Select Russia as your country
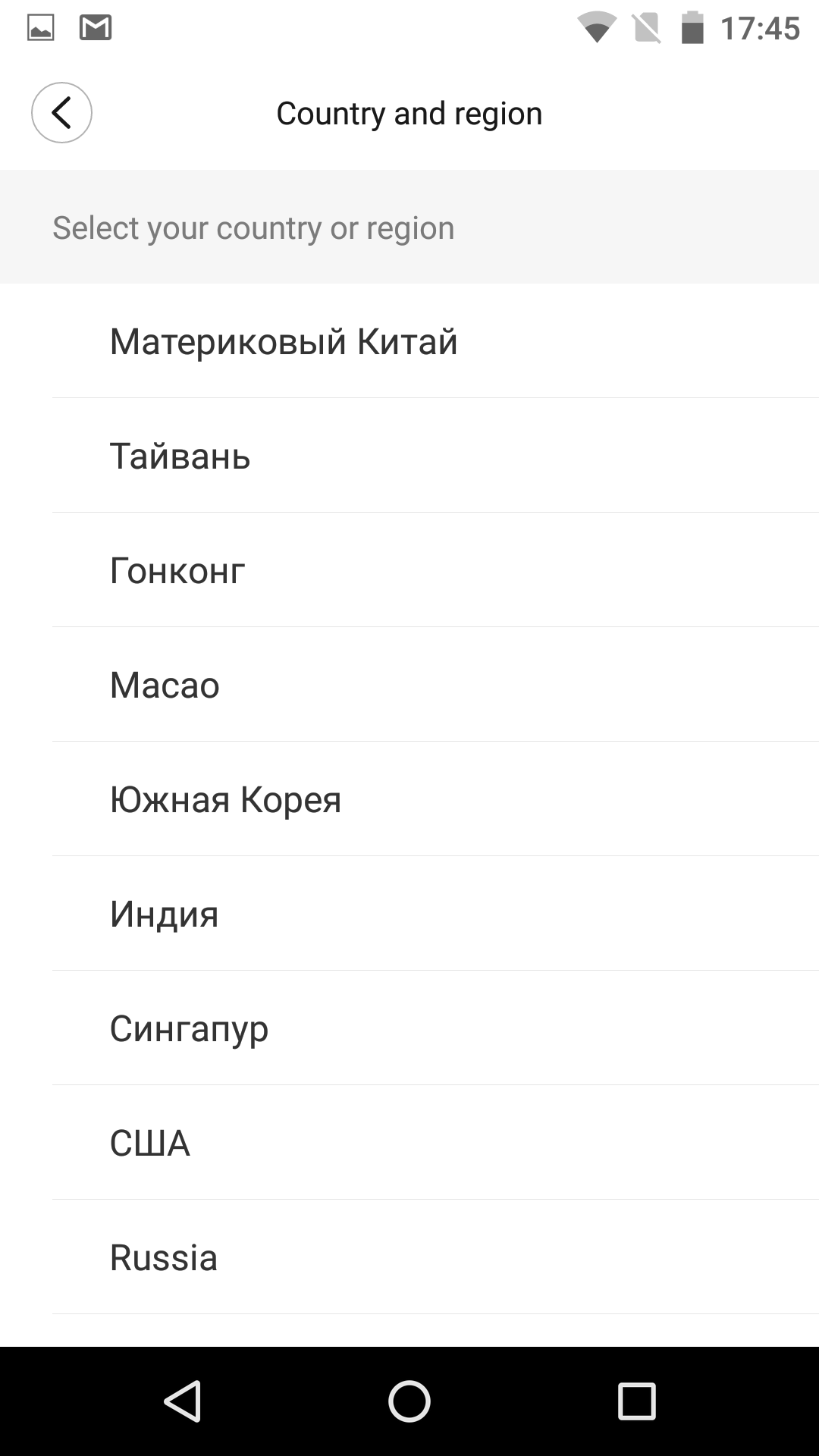Viewport: 819px width, 1456px height. (164, 1257)
